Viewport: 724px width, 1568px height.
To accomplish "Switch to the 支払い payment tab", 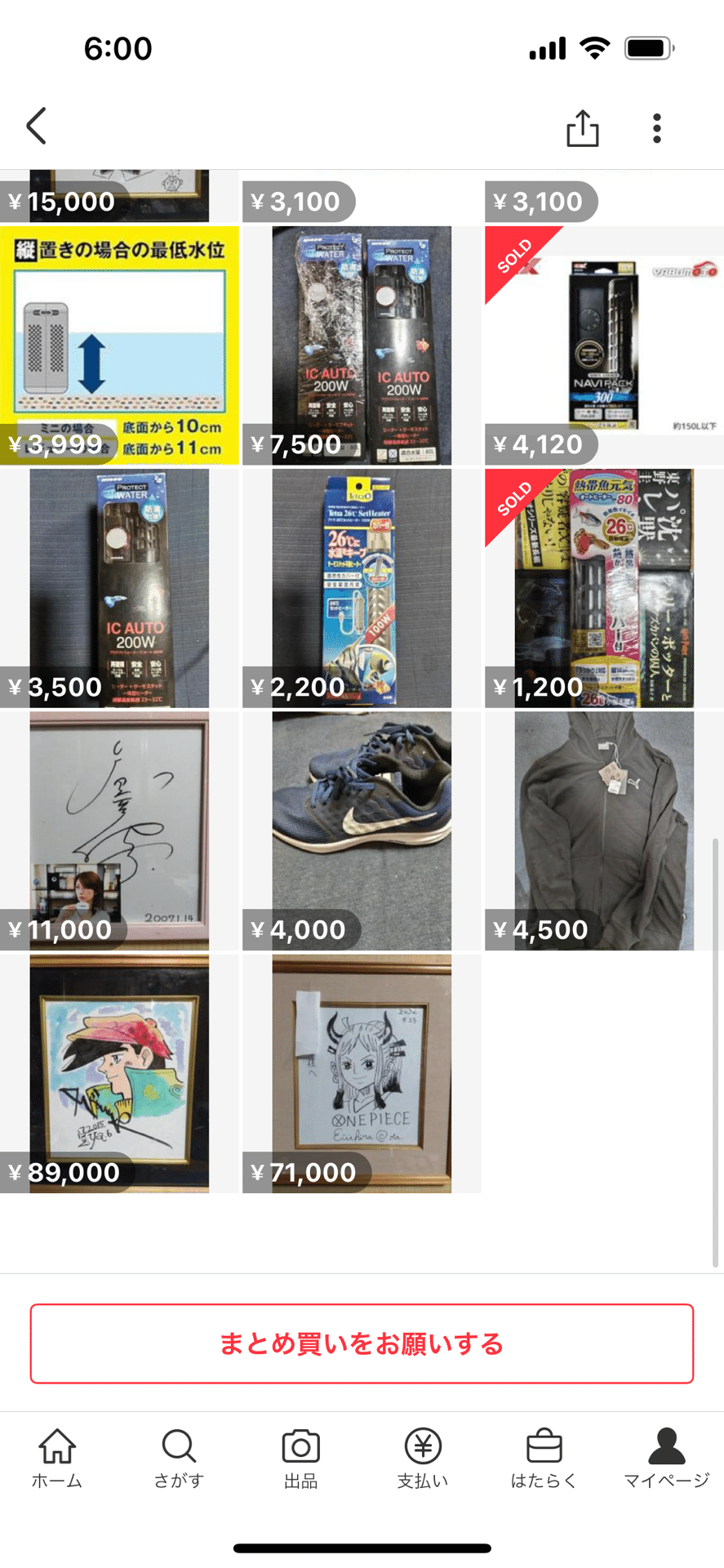I will point(423,1458).
